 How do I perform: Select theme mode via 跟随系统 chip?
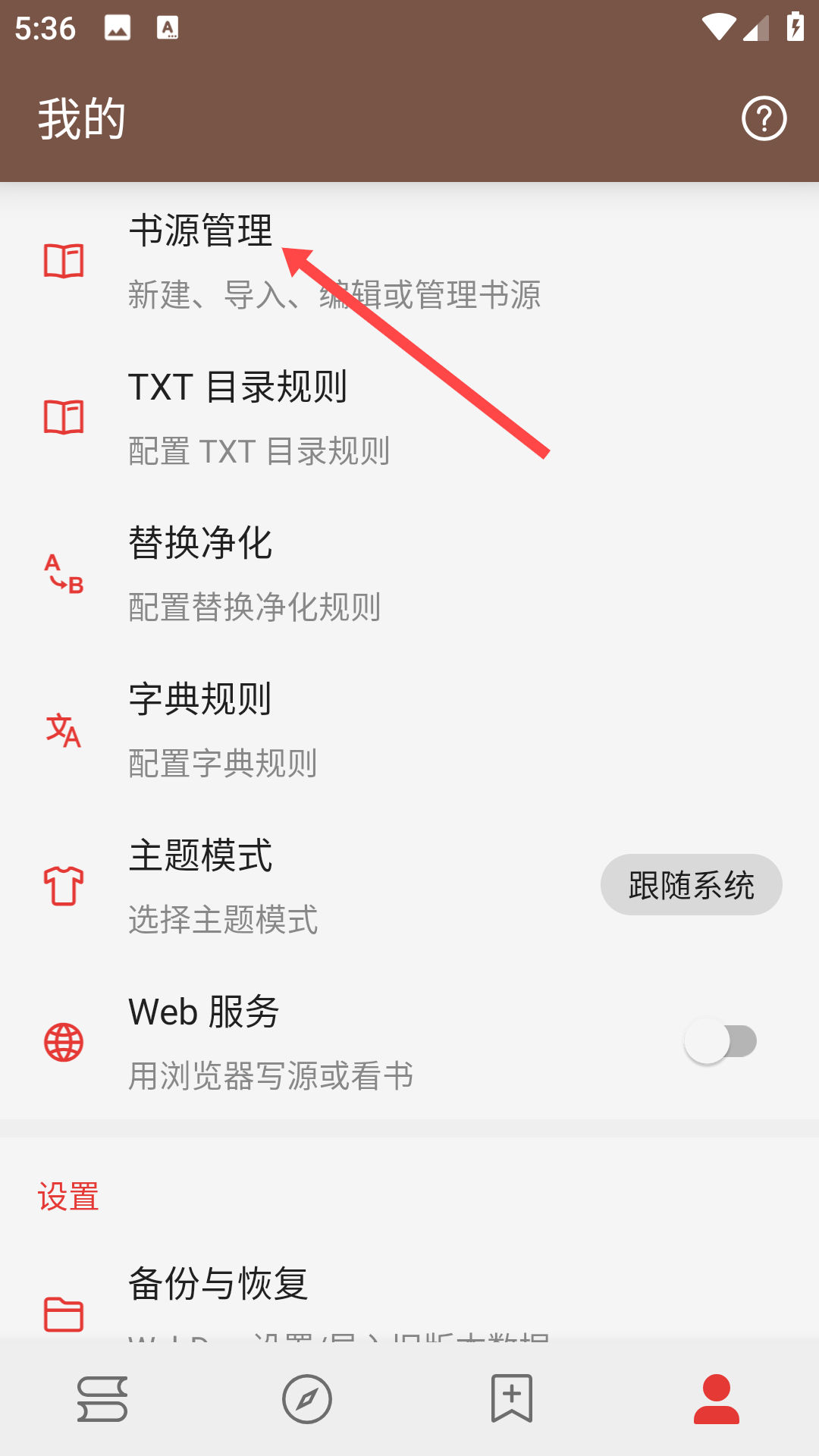691,885
